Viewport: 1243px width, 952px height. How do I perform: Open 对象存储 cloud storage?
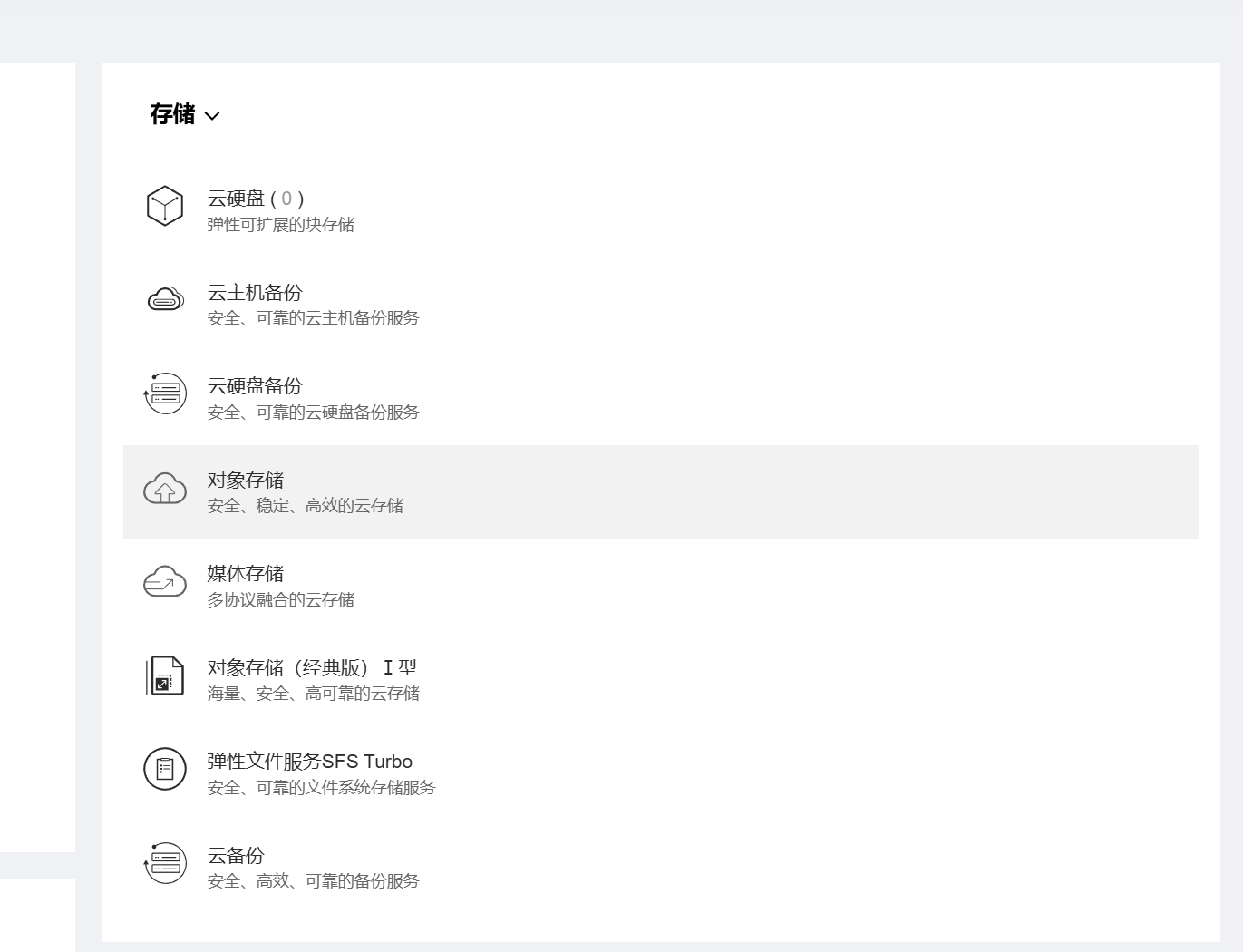coord(246,481)
